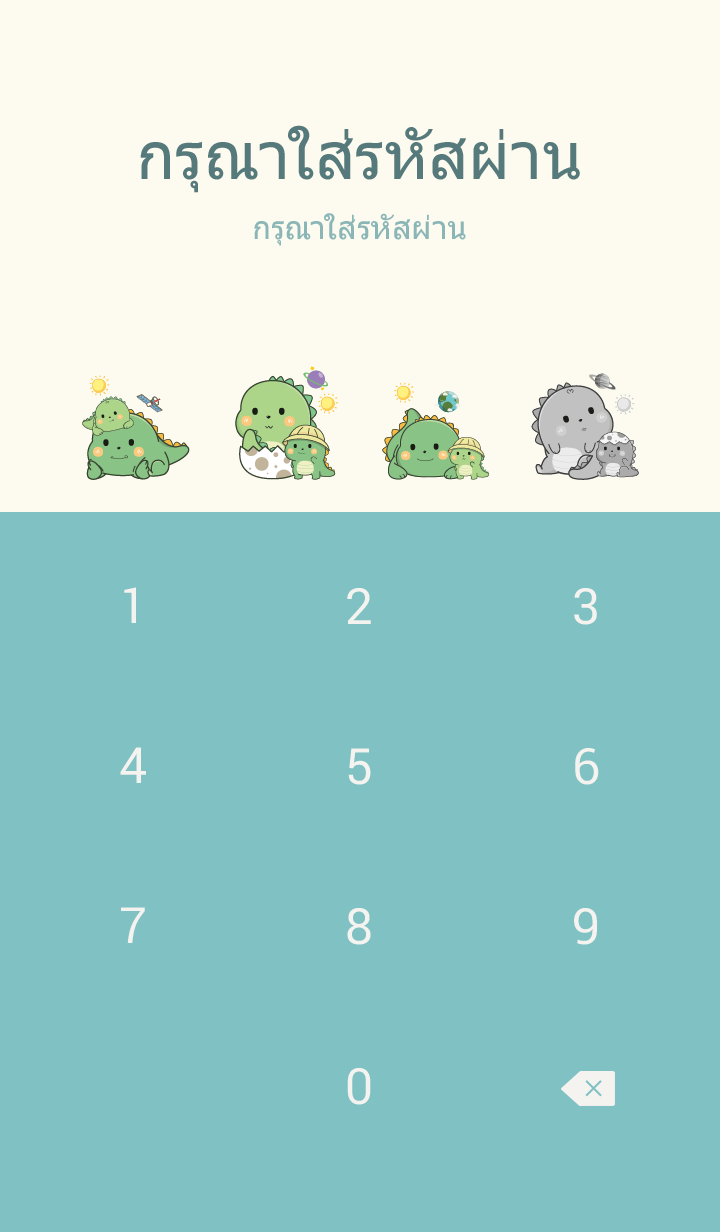The image size is (720, 1232).
Task: Select digit 7 on the passcode pad
Action: (x=132, y=926)
